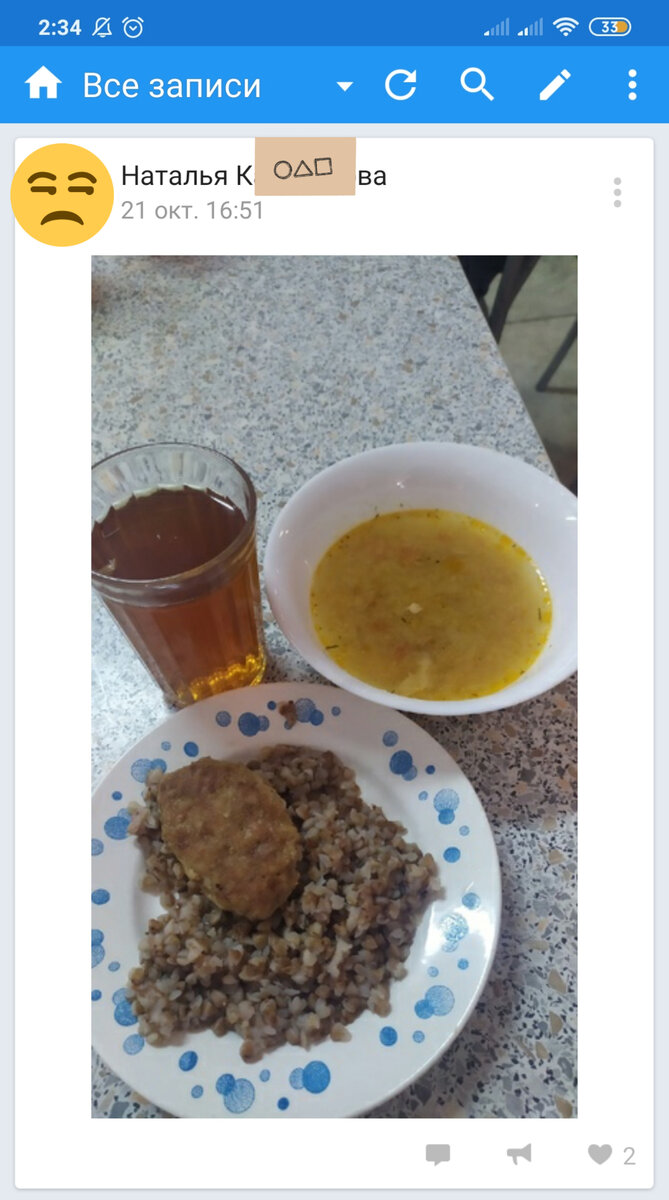669x1200 pixels.
Task: Like Наталья's post with the heart
Action: pyautogui.click(x=600, y=1155)
